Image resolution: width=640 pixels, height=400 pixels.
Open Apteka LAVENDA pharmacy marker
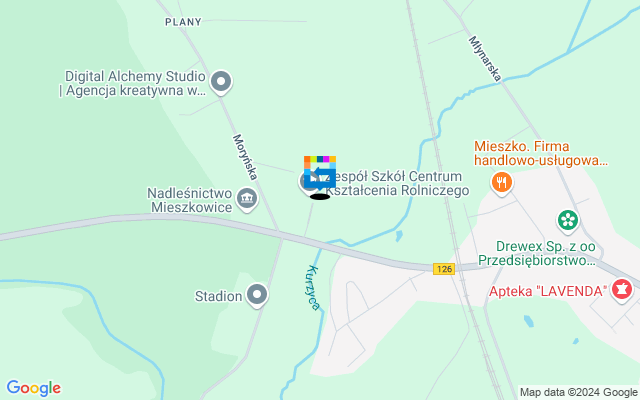click(x=623, y=290)
